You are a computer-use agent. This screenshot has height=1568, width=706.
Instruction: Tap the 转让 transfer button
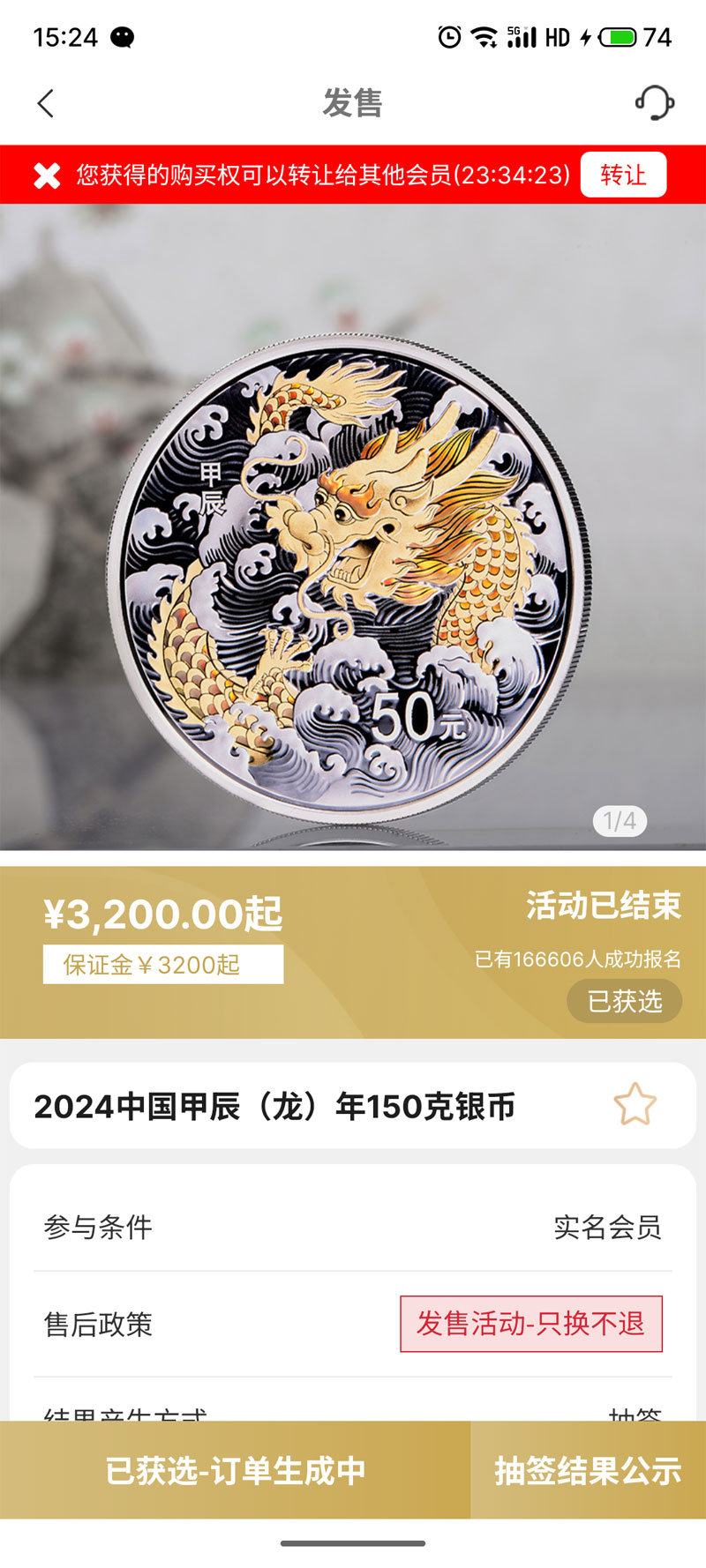pyautogui.click(x=623, y=175)
